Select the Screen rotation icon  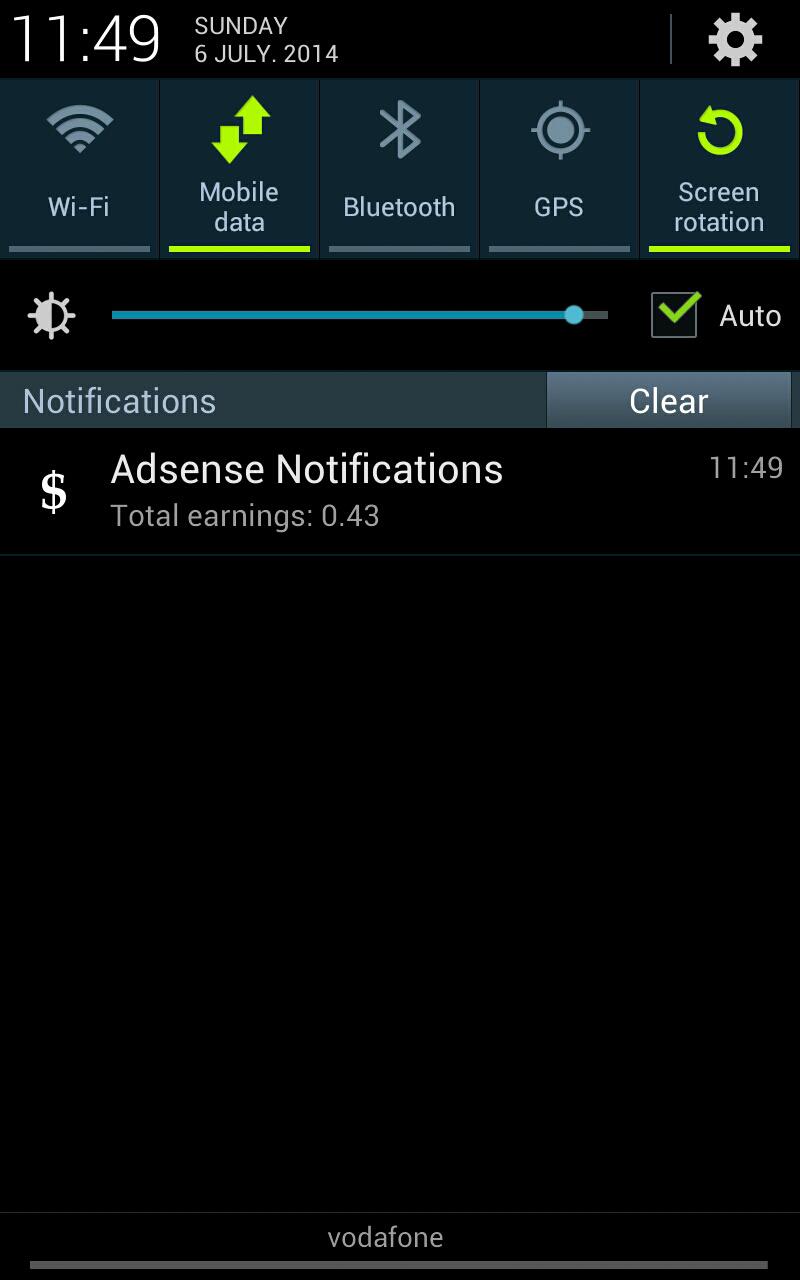pos(718,128)
